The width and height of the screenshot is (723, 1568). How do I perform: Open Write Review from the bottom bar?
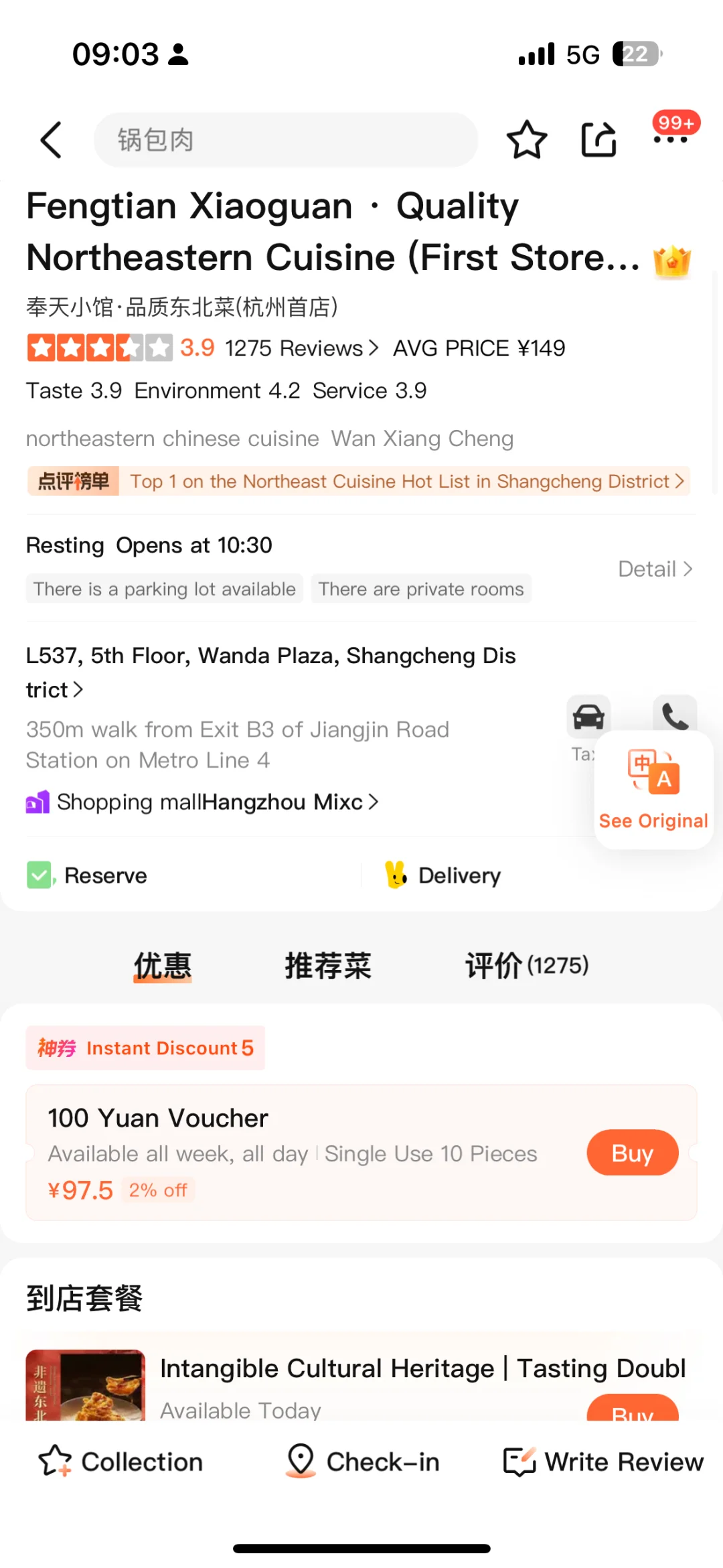pos(601,1462)
